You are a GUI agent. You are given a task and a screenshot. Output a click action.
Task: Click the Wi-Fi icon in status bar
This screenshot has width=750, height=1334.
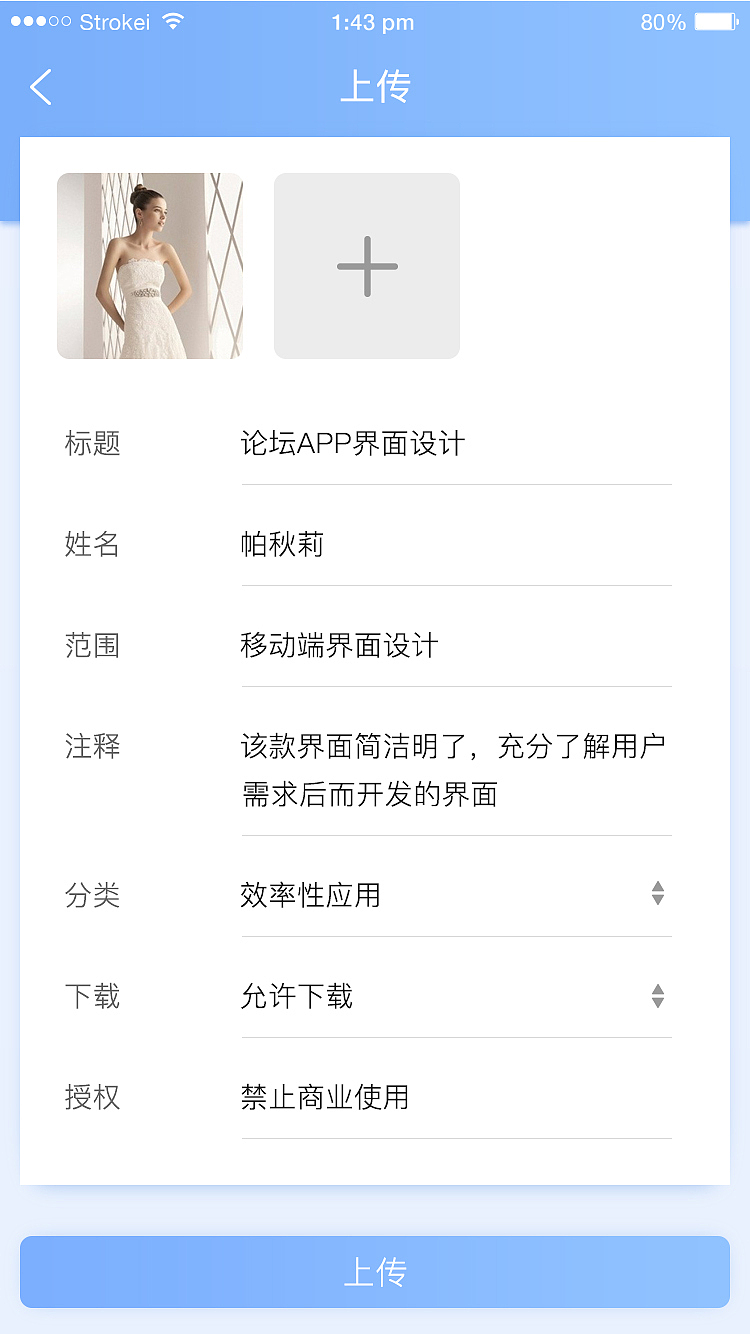pyautogui.click(x=172, y=20)
